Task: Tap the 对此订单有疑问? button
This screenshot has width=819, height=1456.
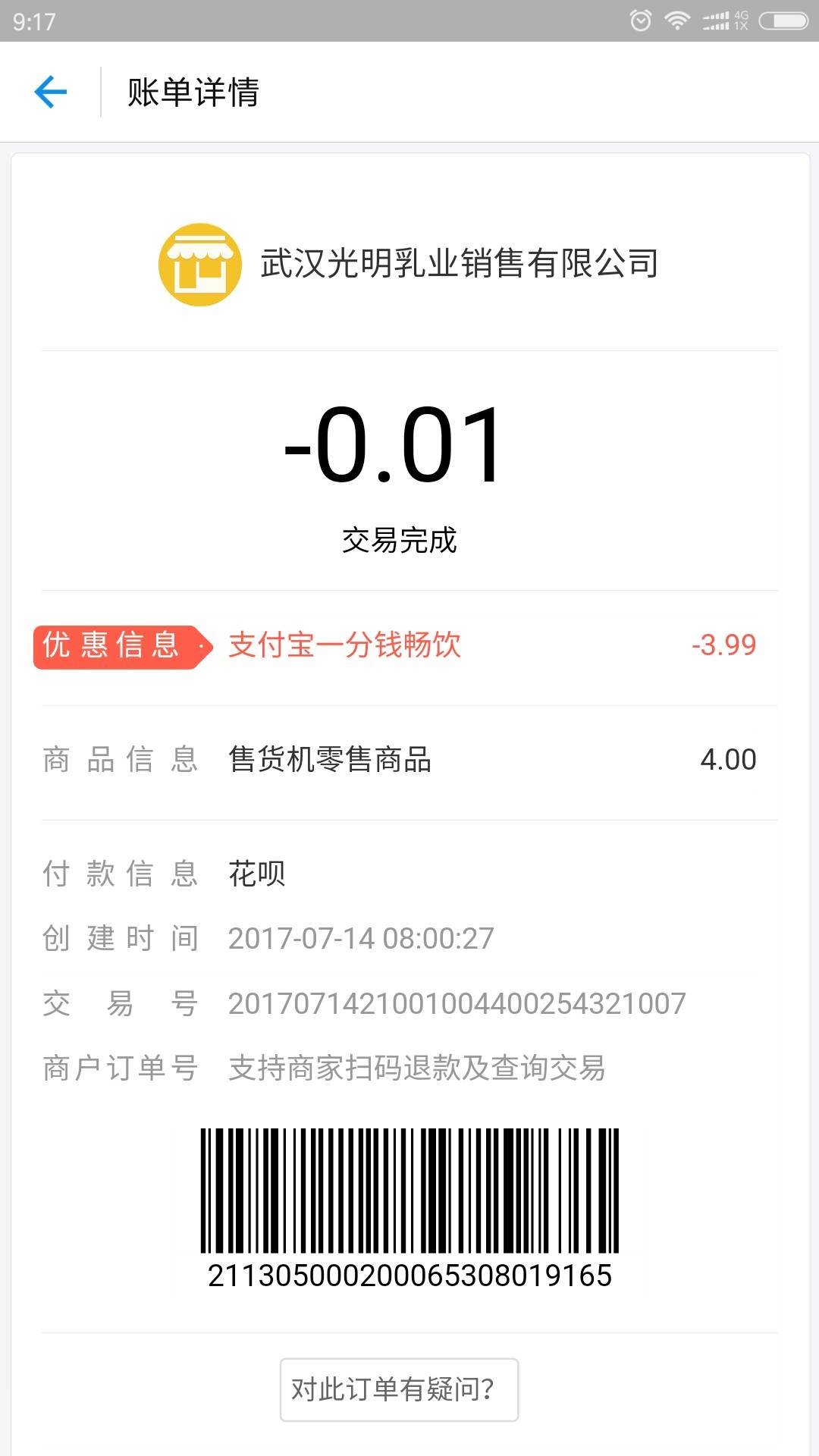Action: tap(399, 1389)
